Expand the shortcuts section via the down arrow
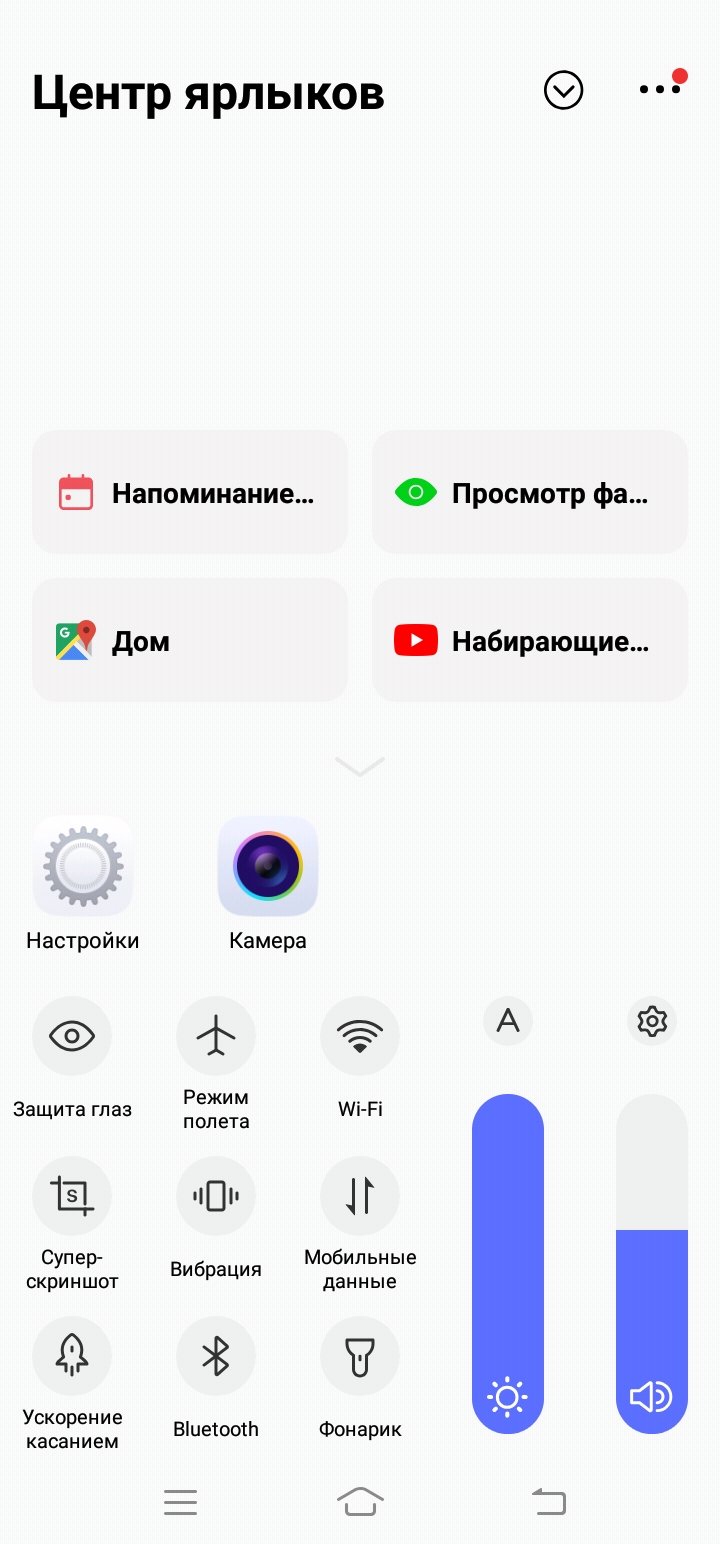The image size is (720, 1544). tap(359, 765)
